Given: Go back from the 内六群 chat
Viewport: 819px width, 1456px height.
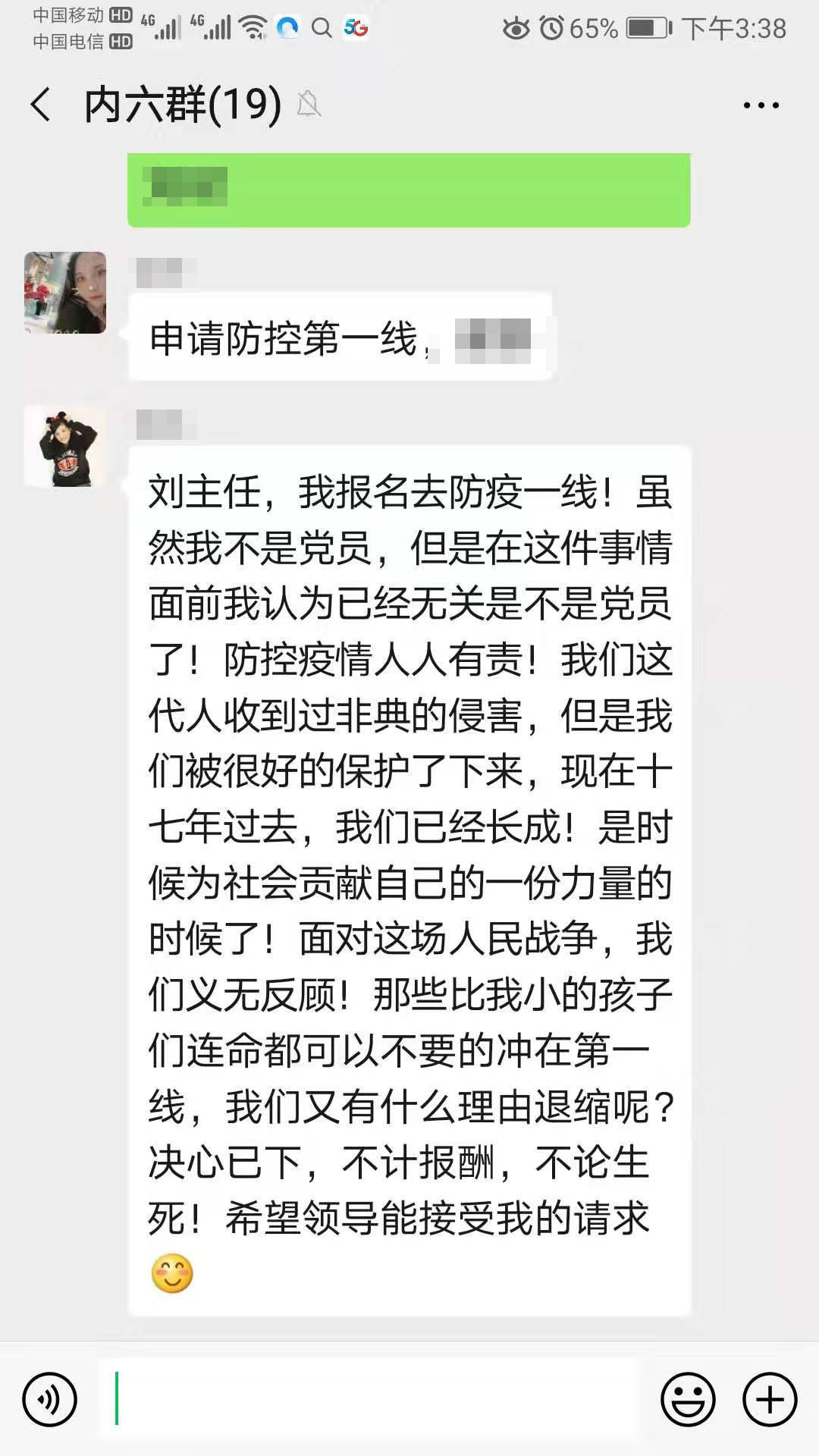Looking at the screenshot, I should point(41,105).
